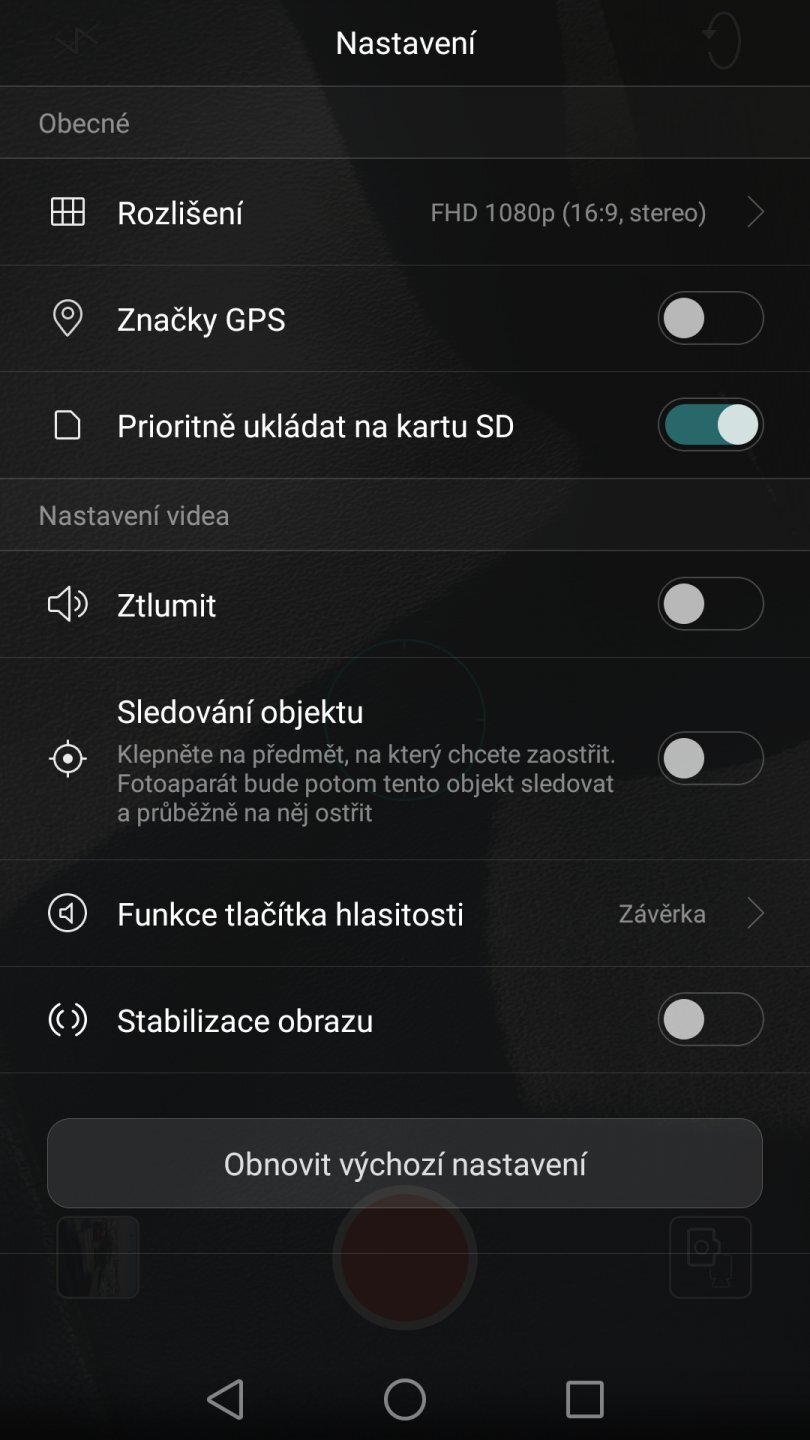Tap the camera switch icon bottom right
The width and height of the screenshot is (810, 1440).
(711, 1257)
